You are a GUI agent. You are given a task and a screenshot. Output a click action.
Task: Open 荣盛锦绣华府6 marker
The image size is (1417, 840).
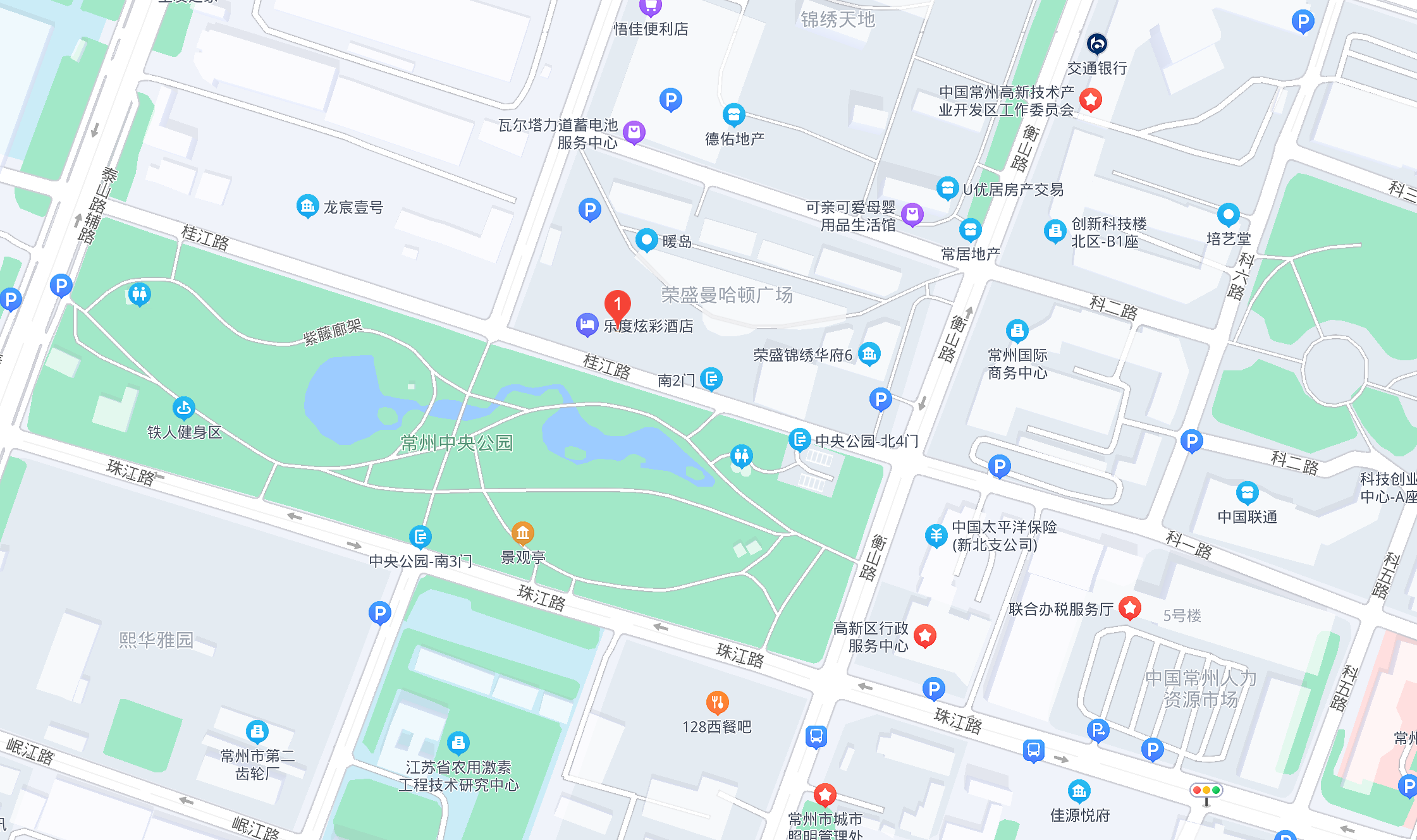(869, 354)
